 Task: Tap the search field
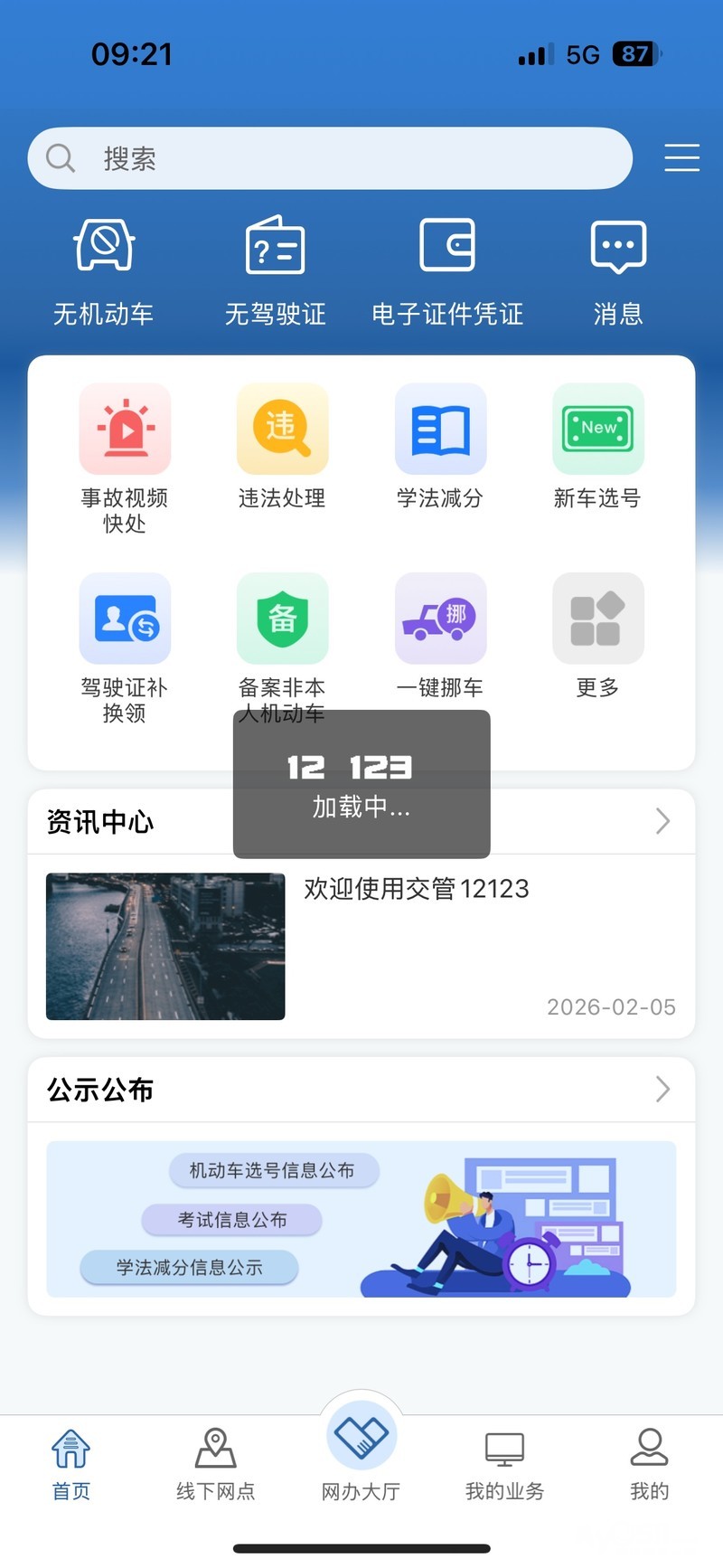coord(330,159)
